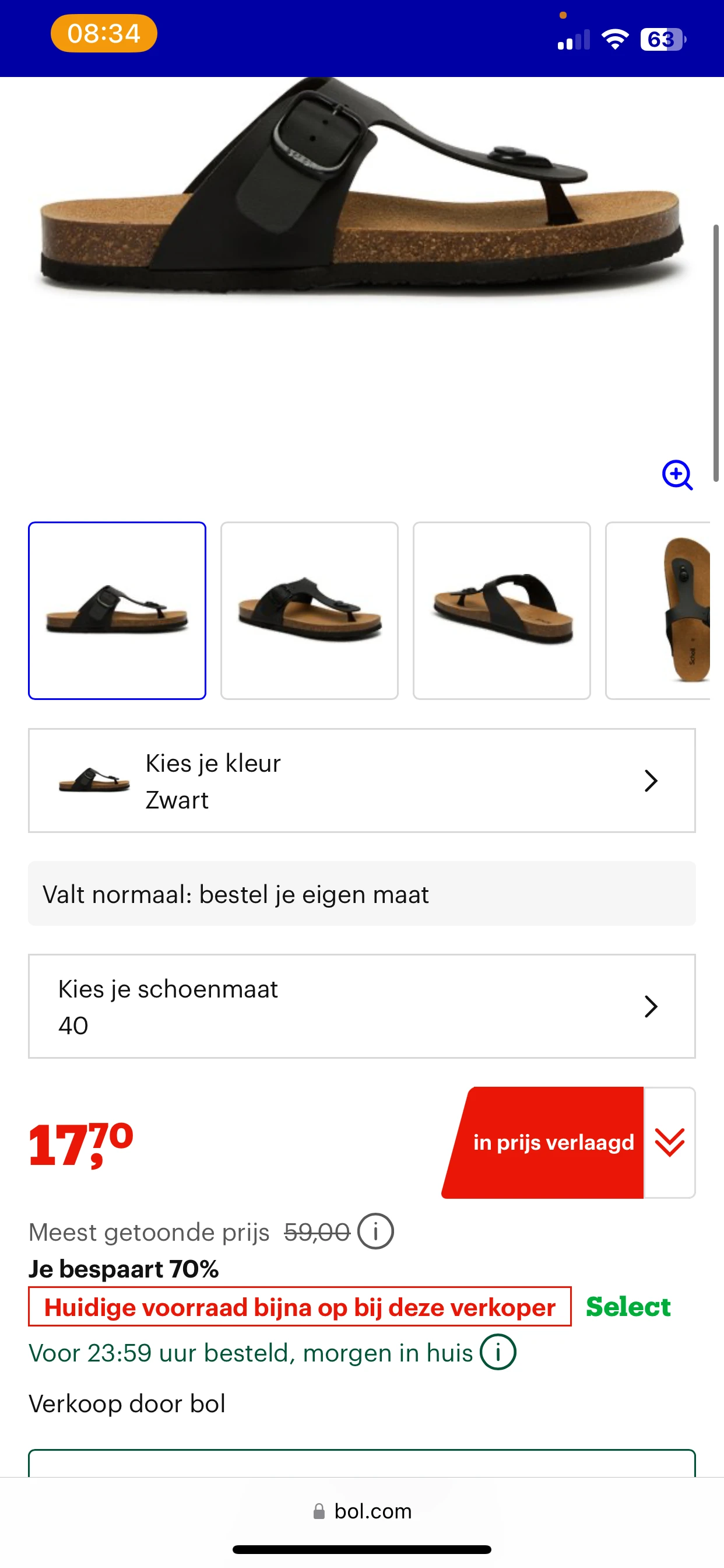The width and height of the screenshot is (724, 1568).
Task: Expand the 'in prijs verlaagd' price details
Action: click(x=667, y=1143)
